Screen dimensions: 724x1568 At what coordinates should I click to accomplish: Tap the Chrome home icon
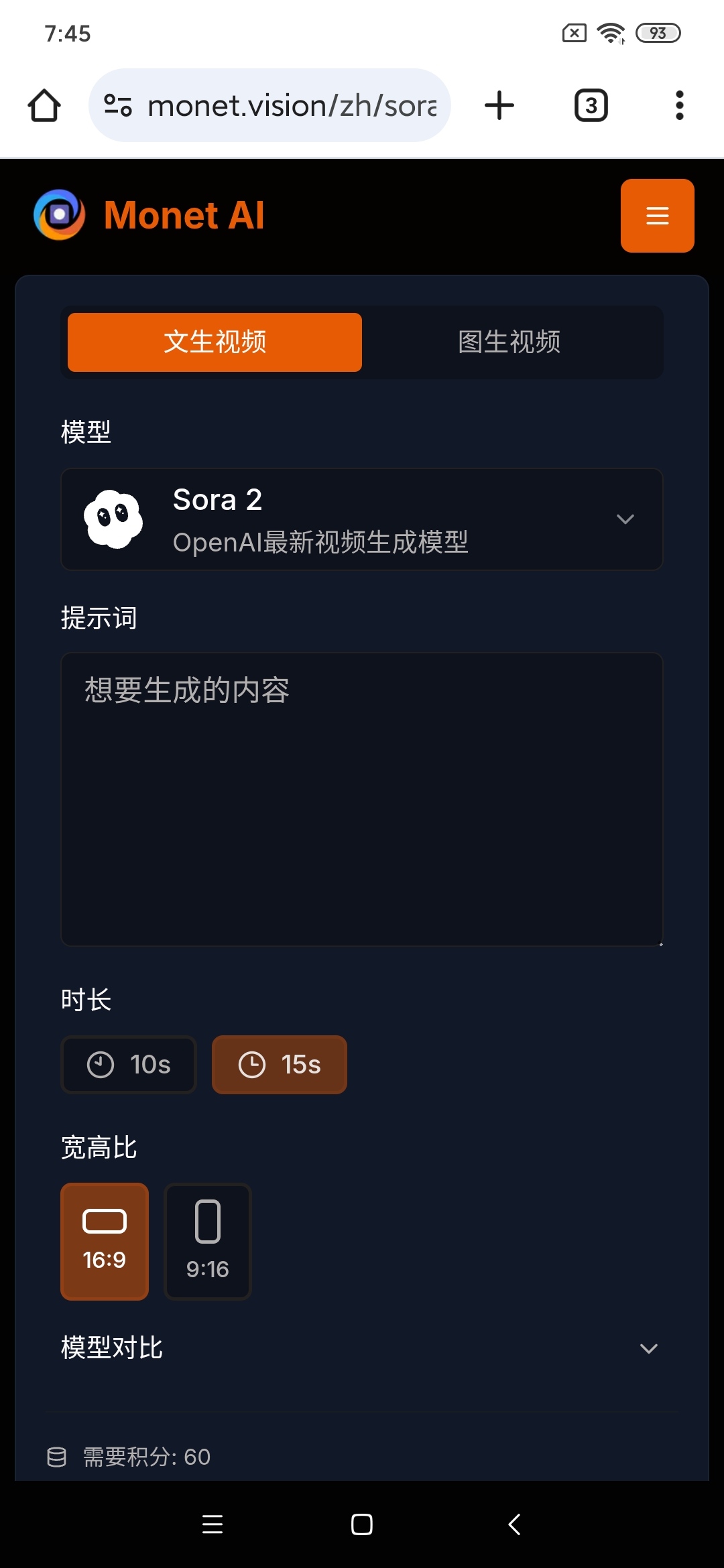pos(44,105)
